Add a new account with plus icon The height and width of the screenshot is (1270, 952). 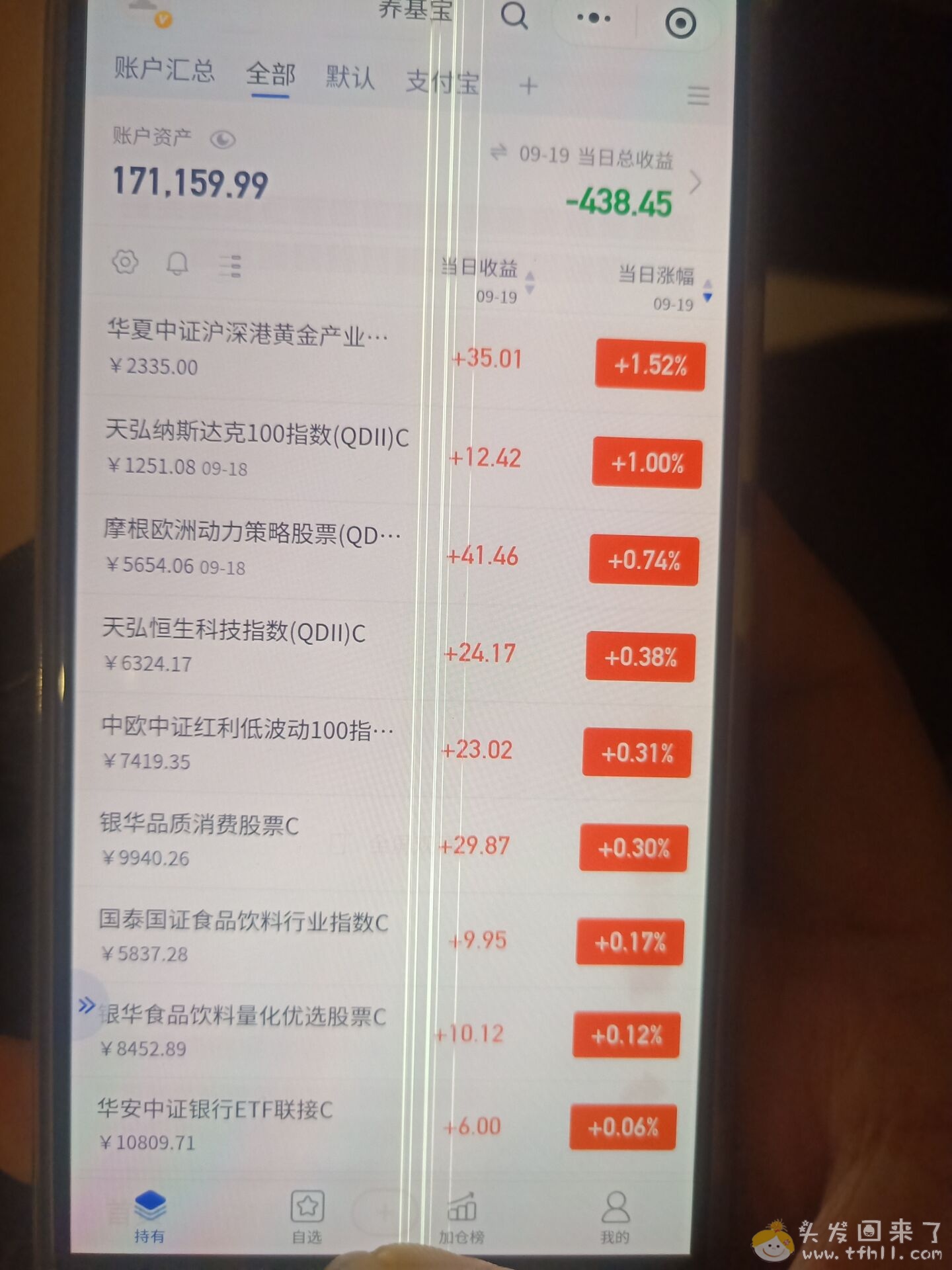coord(528,86)
